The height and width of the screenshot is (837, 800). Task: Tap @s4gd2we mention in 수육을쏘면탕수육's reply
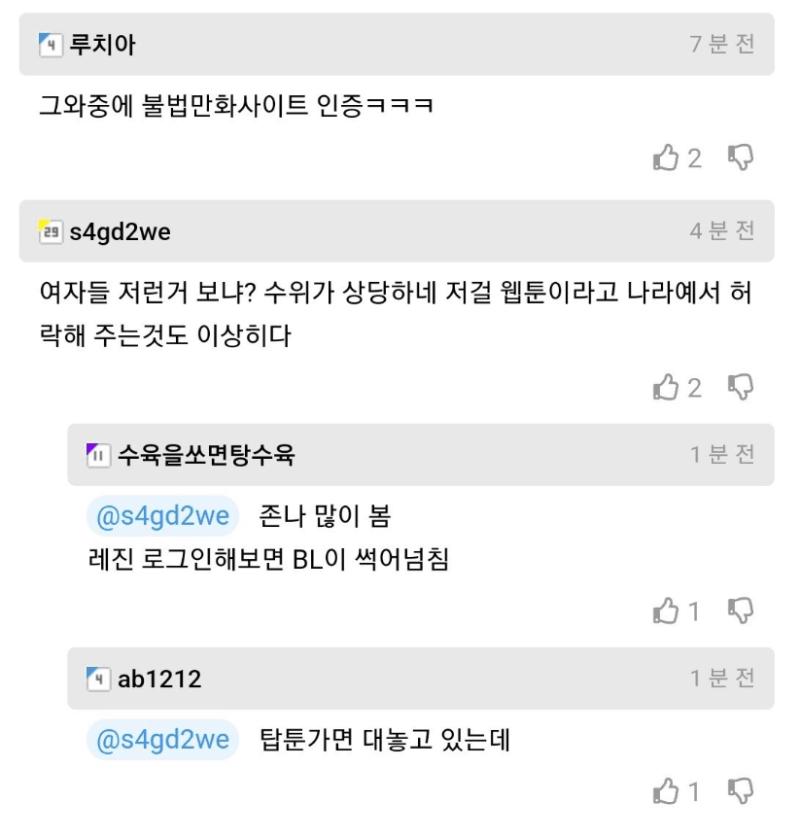point(163,516)
